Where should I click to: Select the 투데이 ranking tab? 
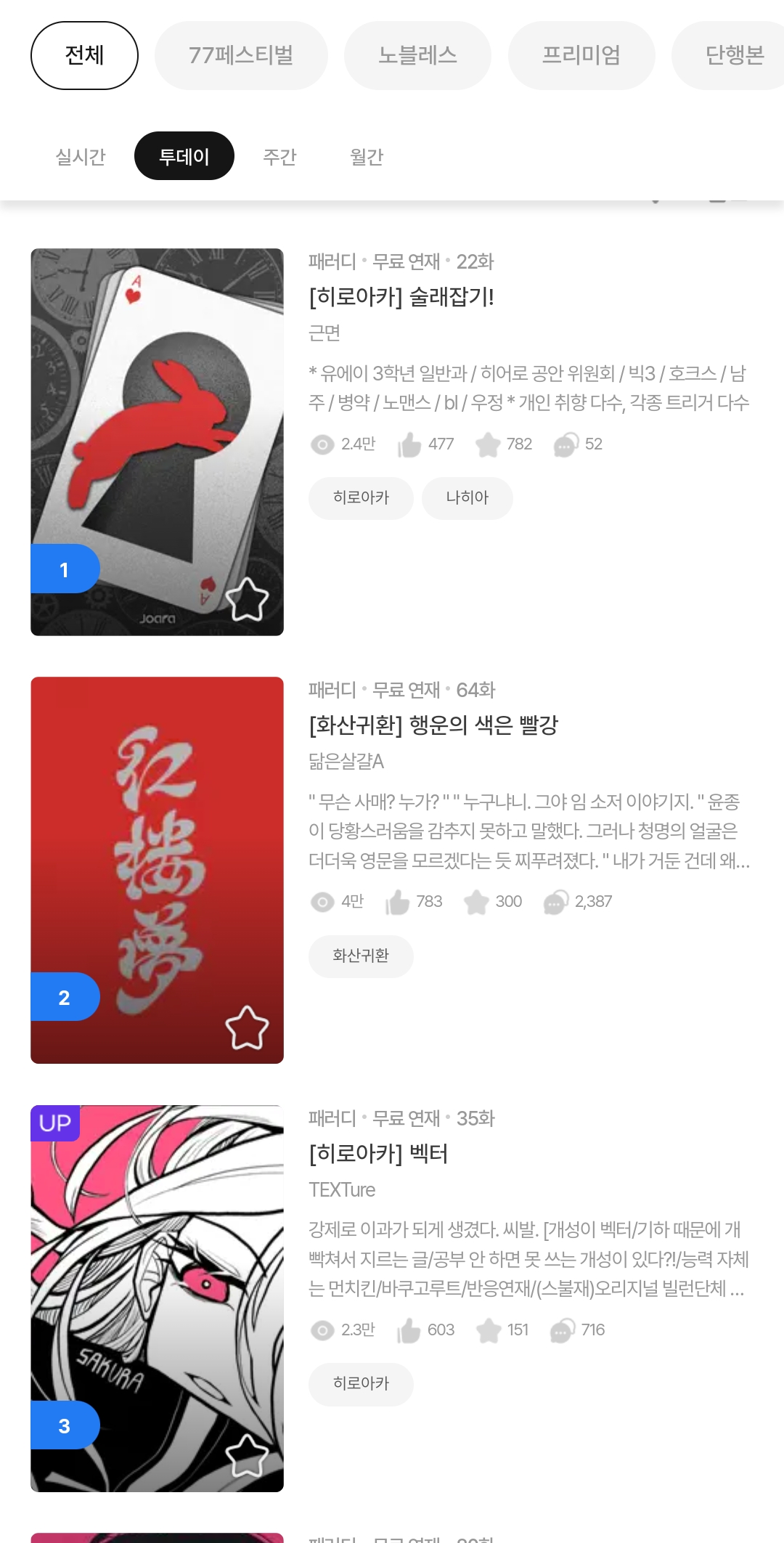coord(184,156)
